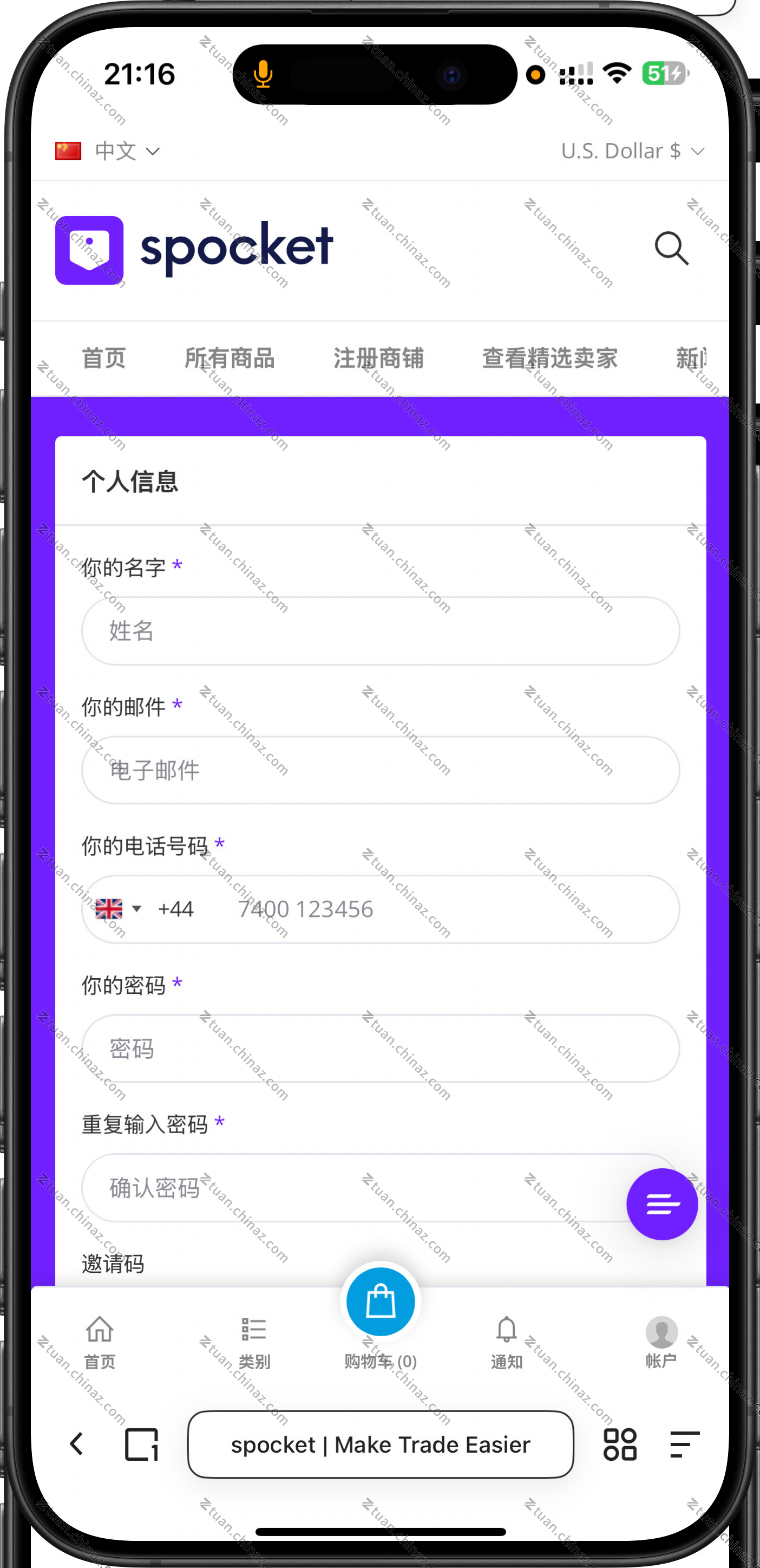
Task: Go to 首页 in the top menu
Action: pos(103,358)
